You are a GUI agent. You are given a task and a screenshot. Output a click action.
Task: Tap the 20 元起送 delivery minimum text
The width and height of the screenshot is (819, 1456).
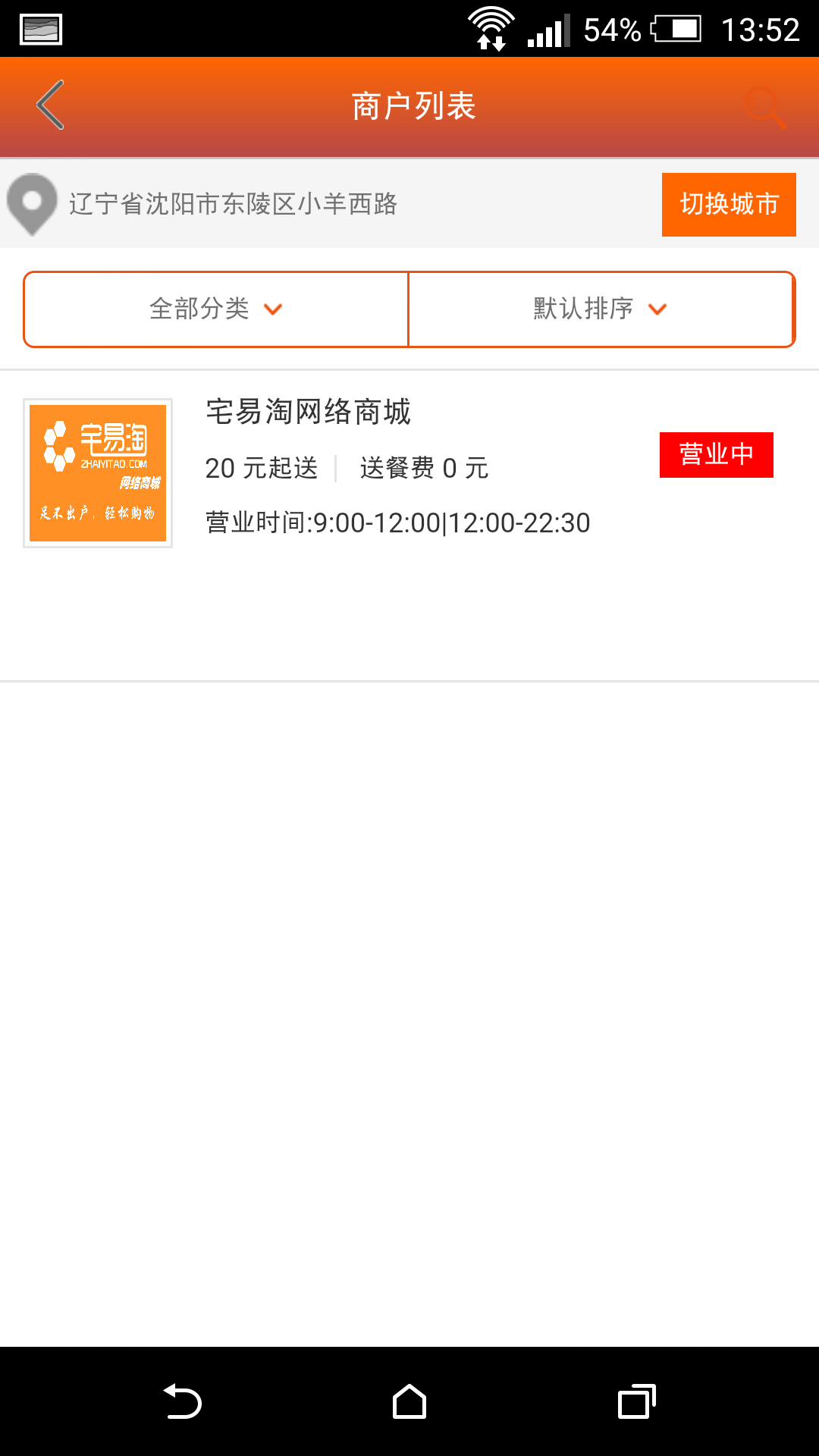(x=262, y=469)
